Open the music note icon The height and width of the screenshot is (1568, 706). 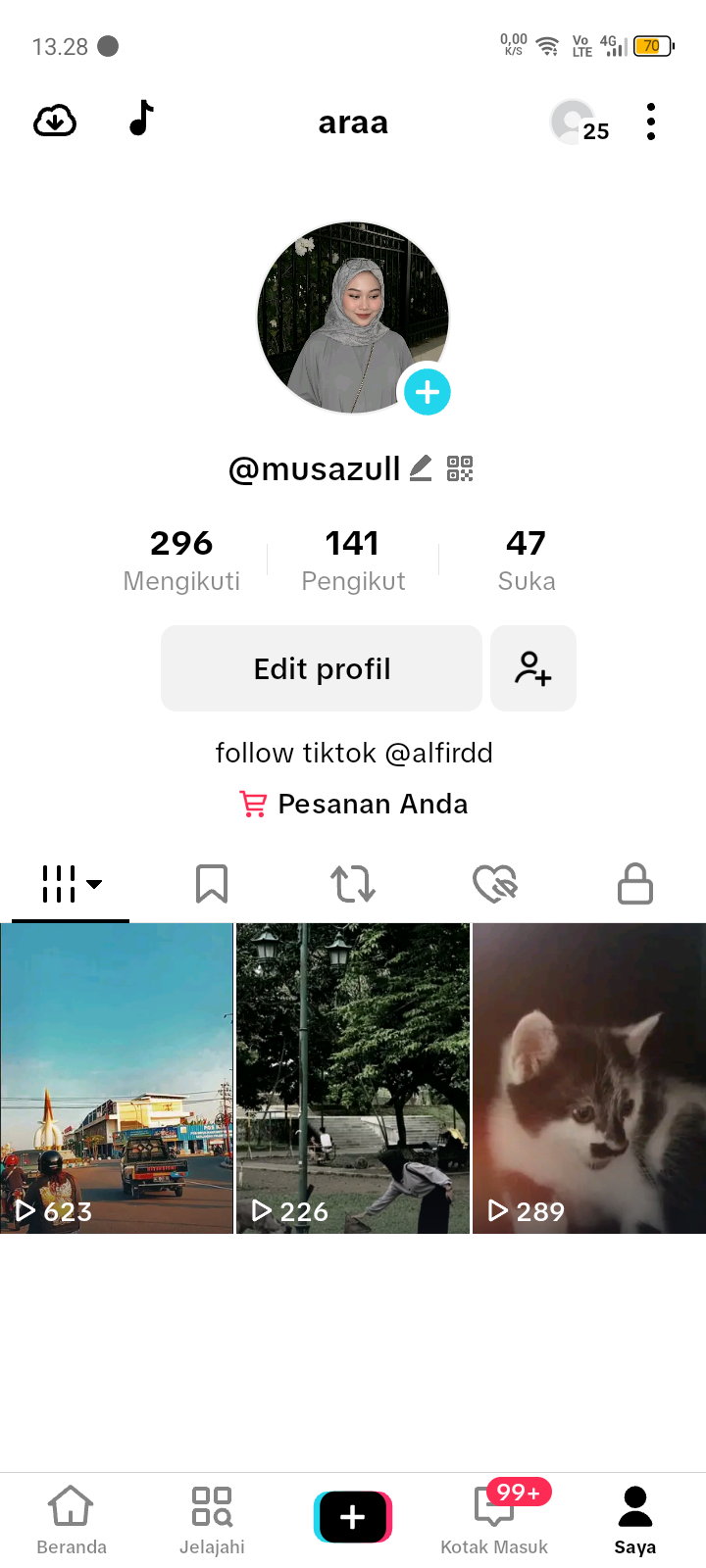point(142,119)
